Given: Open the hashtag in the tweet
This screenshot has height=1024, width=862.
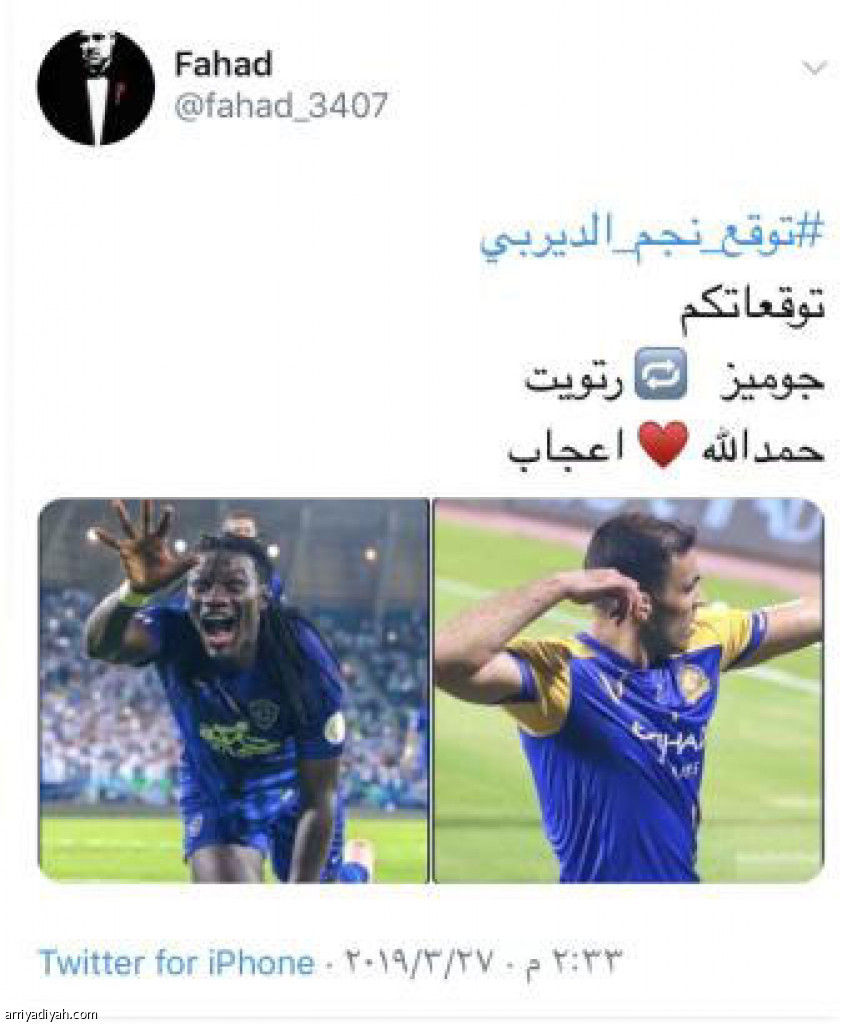Looking at the screenshot, I should 652,236.
